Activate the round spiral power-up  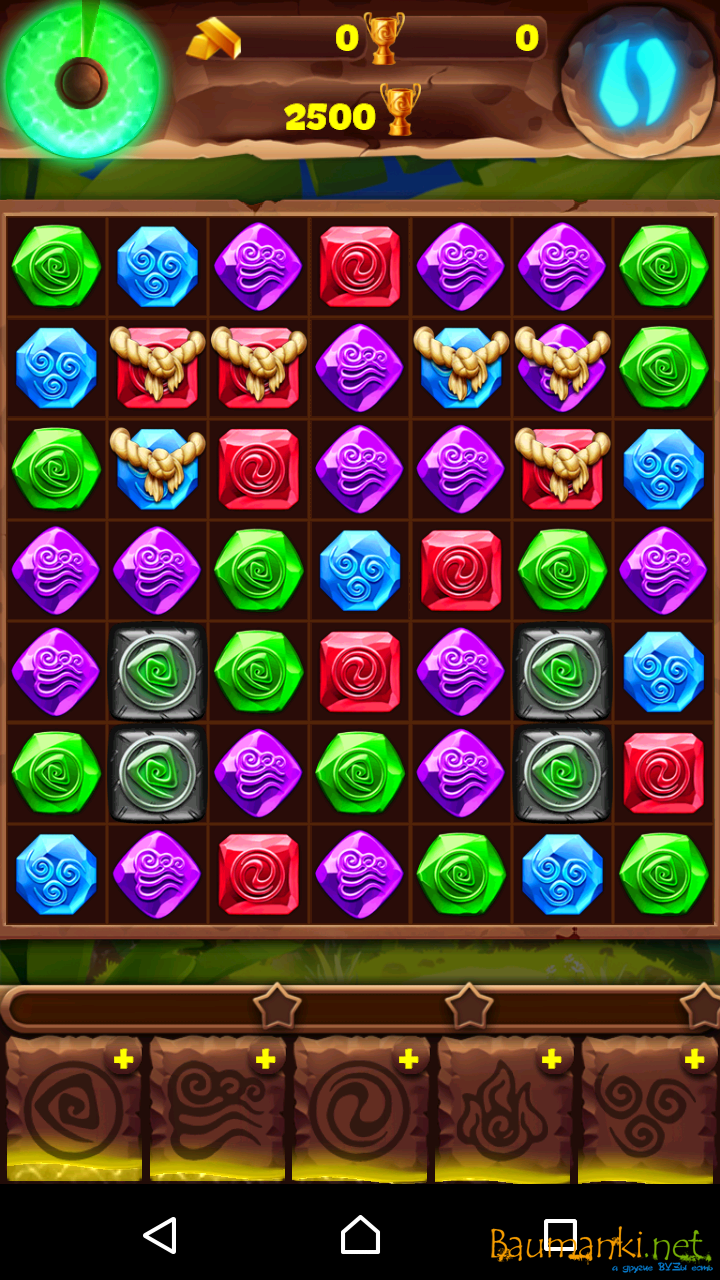click(360, 1108)
